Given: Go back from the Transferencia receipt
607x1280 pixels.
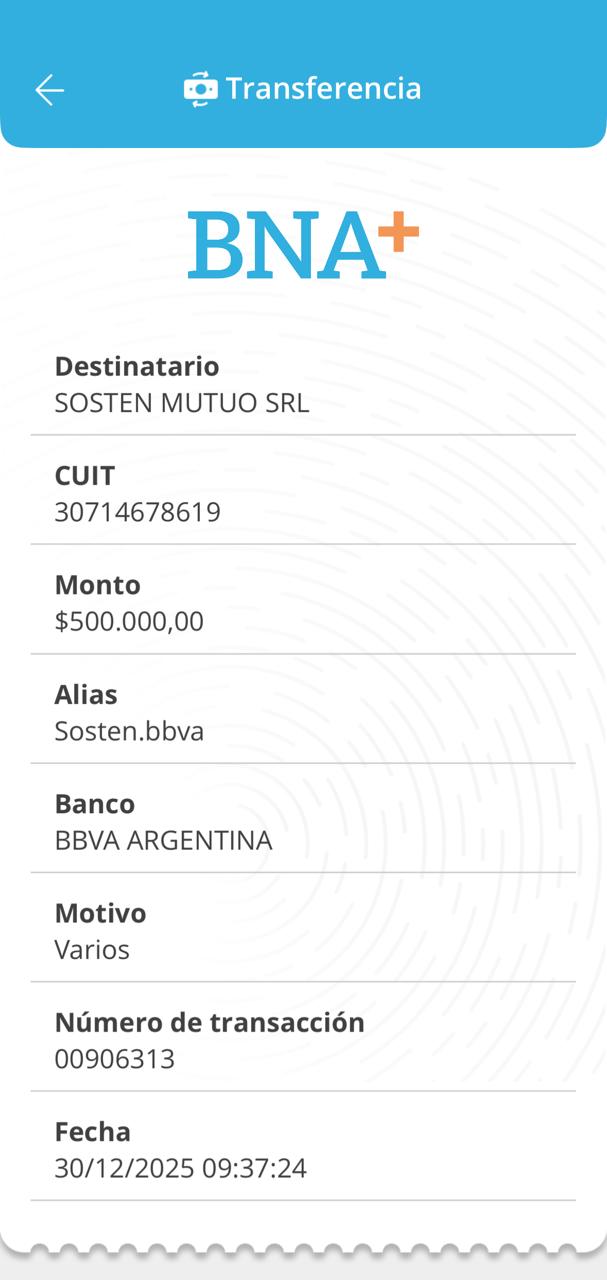Looking at the screenshot, I should click(49, 90).
